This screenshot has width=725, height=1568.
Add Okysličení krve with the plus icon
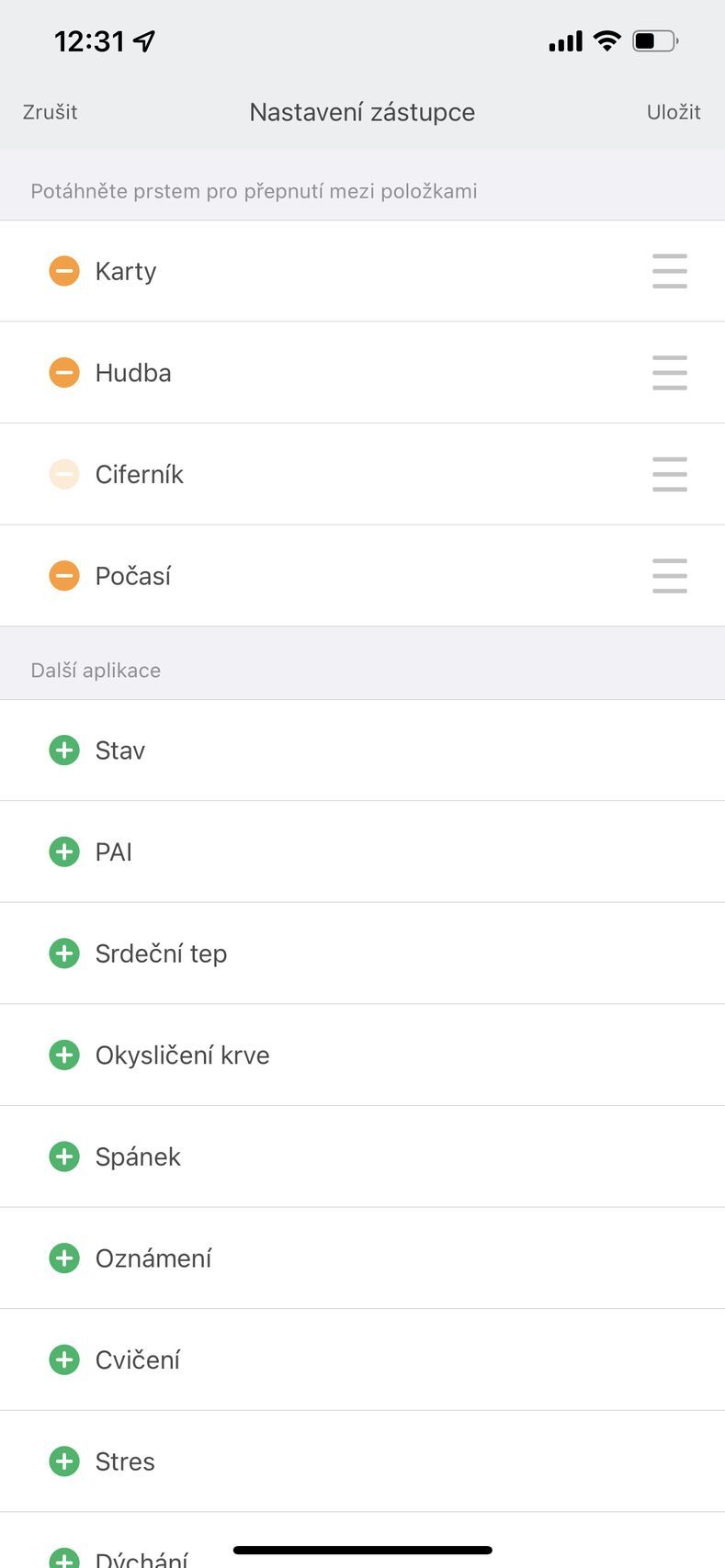pyautogui.click(x=63, y=1055)
